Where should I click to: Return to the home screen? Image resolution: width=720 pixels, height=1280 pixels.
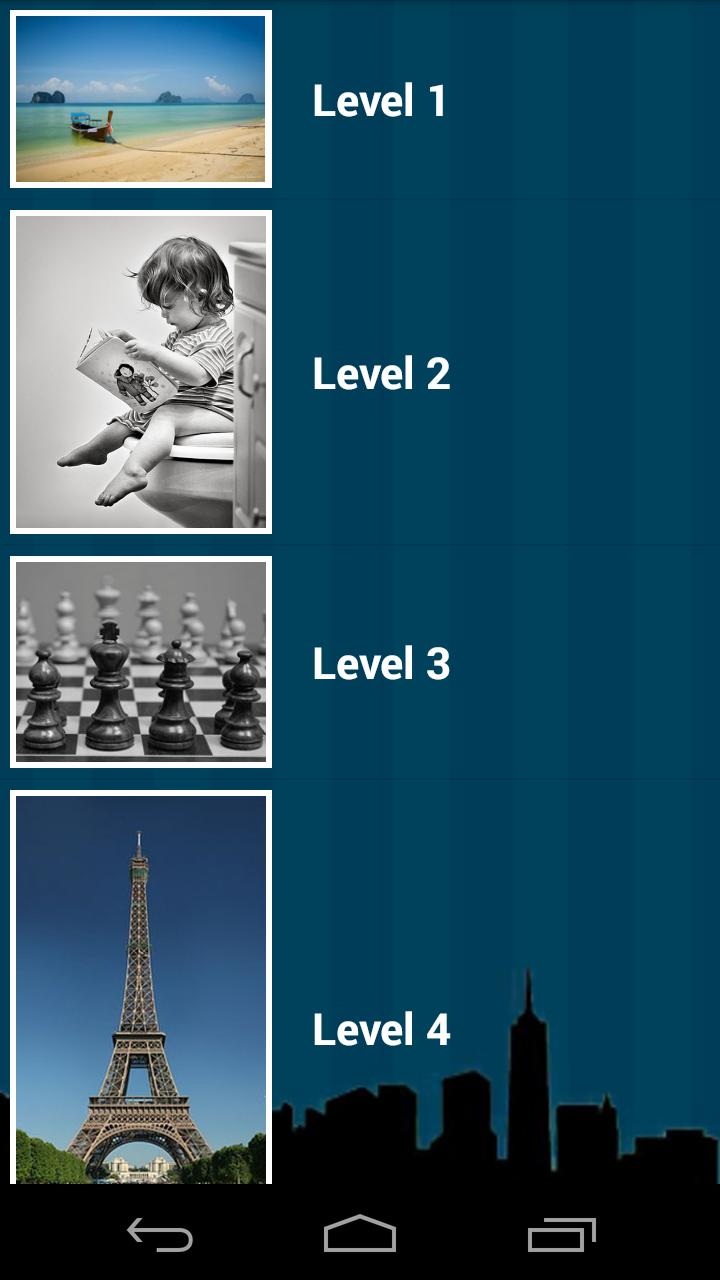(x=360, y=1234)
